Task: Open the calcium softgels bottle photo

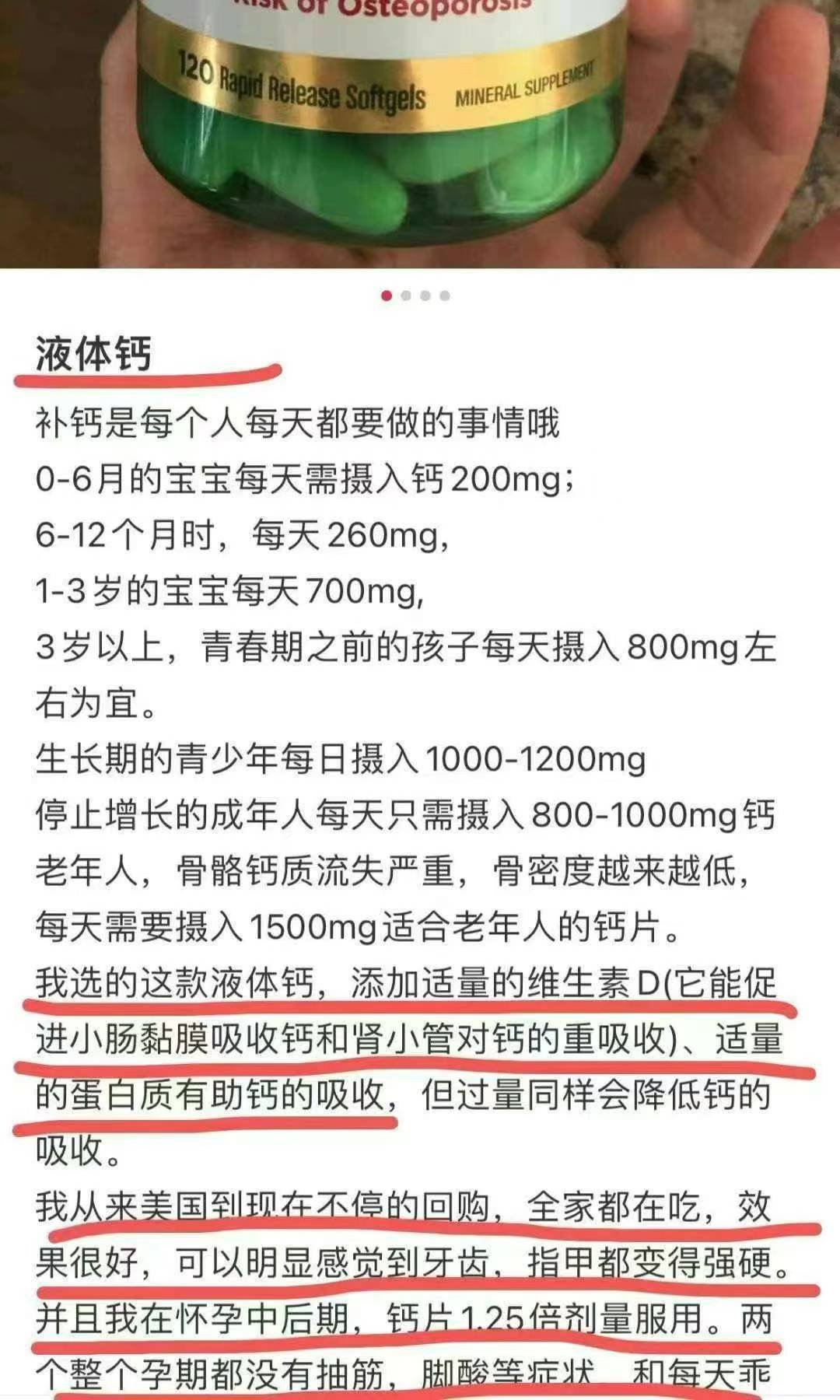Action: point(420,132)
